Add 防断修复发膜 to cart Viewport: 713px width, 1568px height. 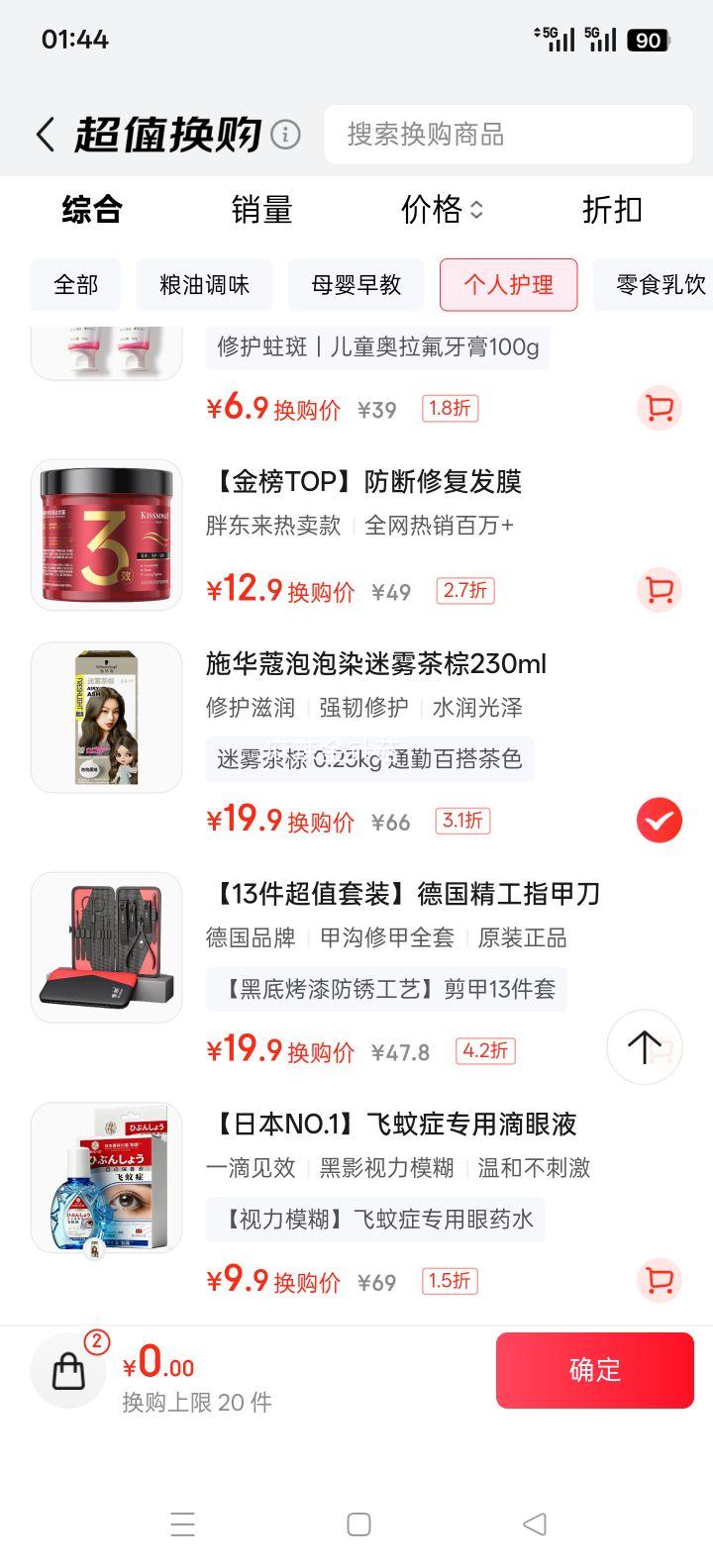[659, 590]
